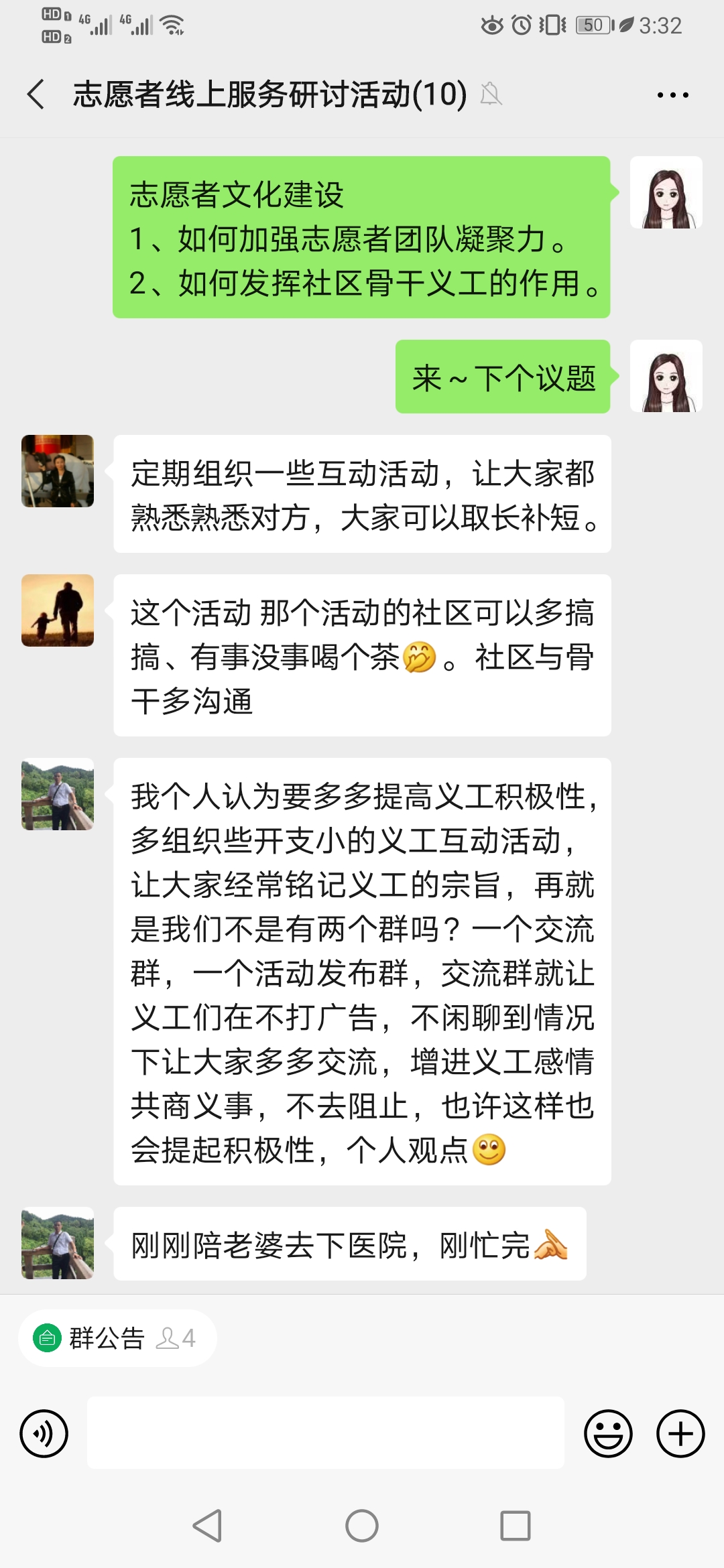Switch to voice message input
Viewport: 724px width, 1568px height.
(x=44, y=1433)
